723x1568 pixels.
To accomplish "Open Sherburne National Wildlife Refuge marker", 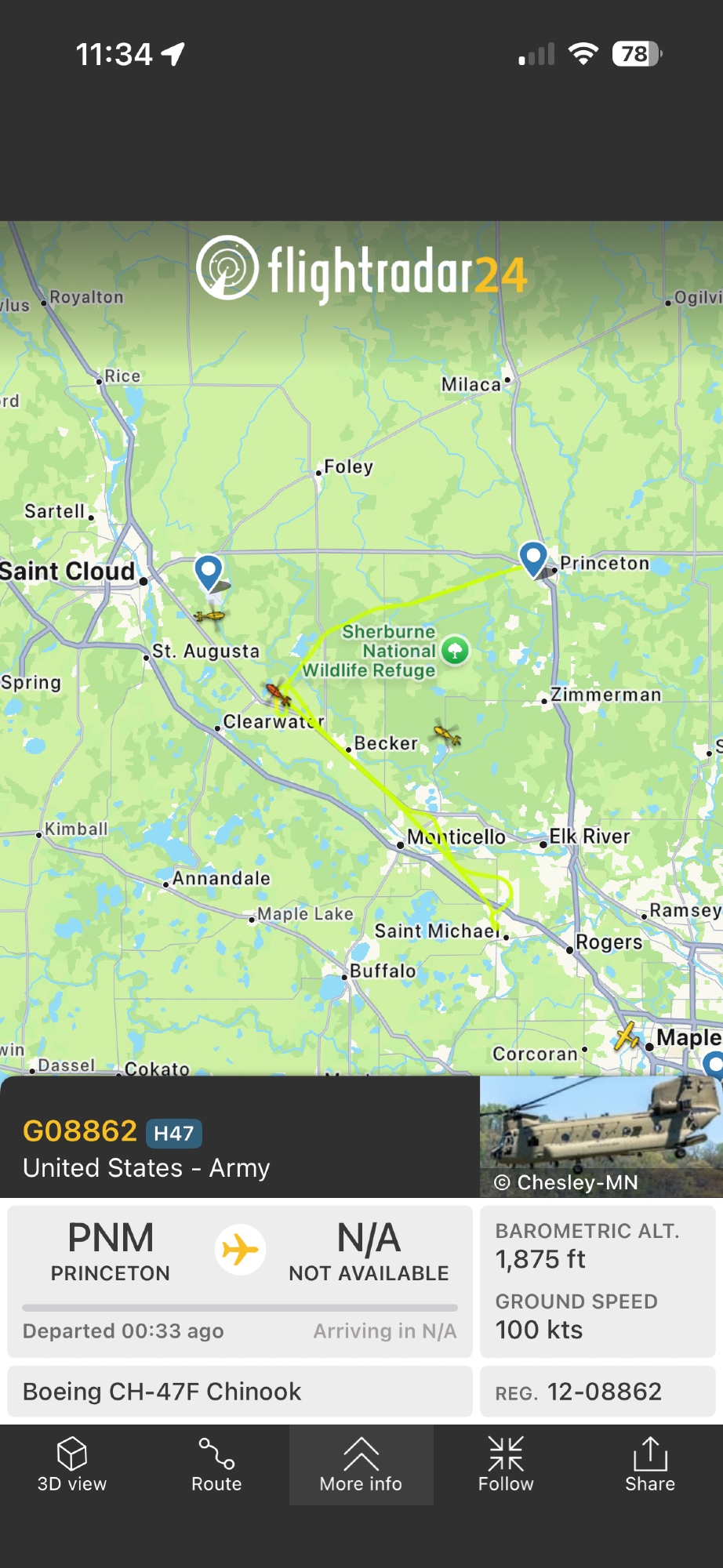I will pyautogui.click(x=455, y=650).
